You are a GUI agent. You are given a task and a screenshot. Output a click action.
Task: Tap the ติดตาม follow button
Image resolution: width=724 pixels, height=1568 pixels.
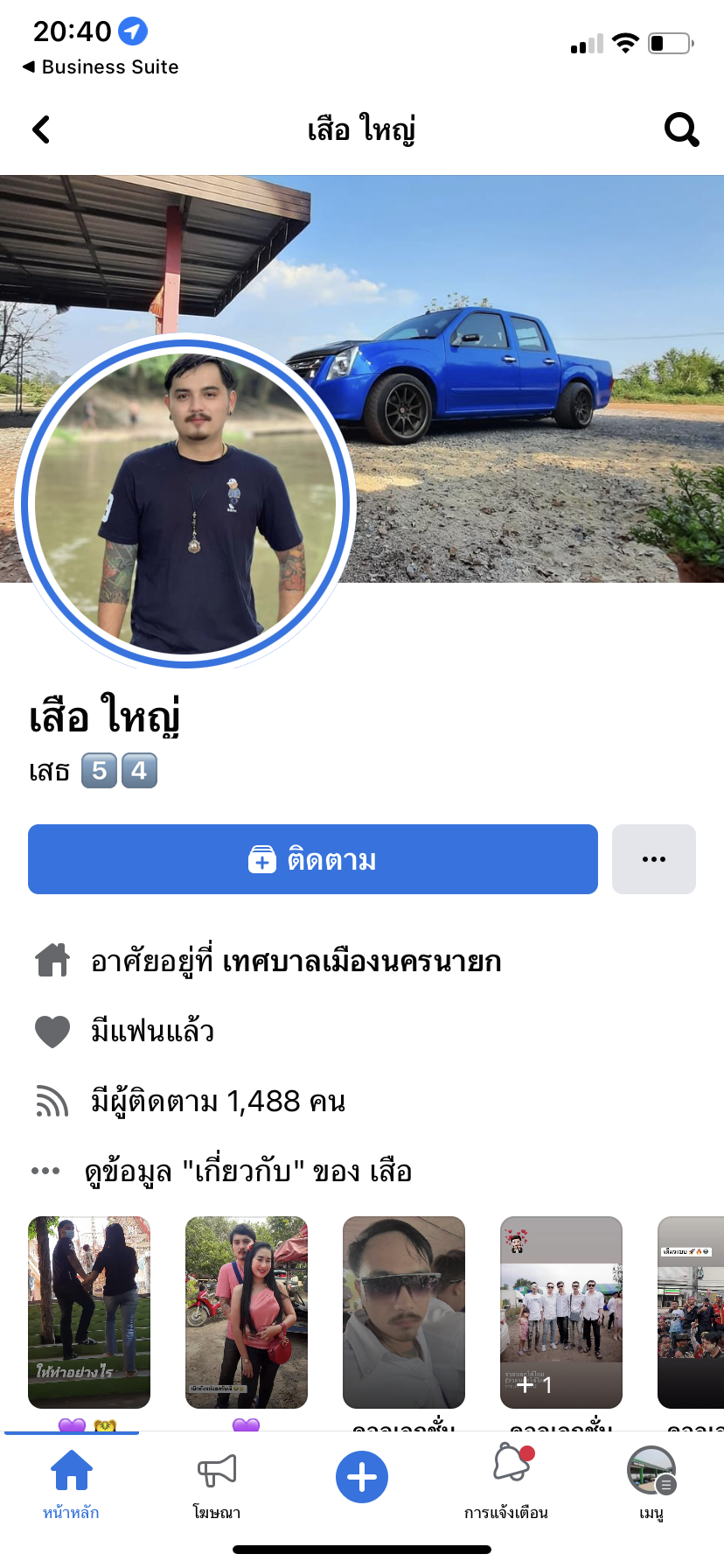pos(313,859)
